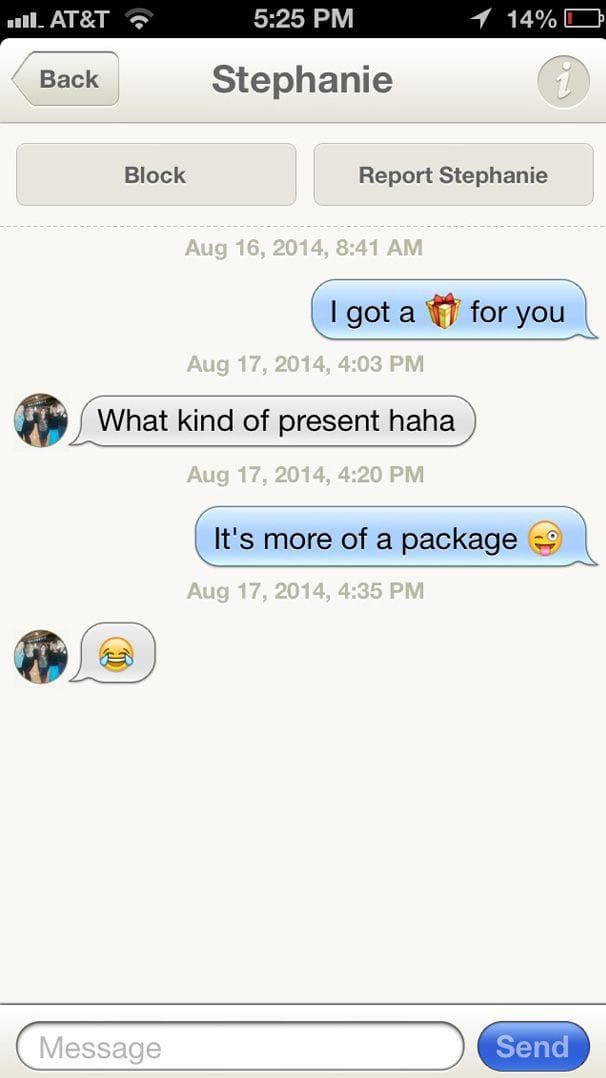Screen dimensions: 606x1078
Task: Go back using the Back button
Action: [66, 79]
